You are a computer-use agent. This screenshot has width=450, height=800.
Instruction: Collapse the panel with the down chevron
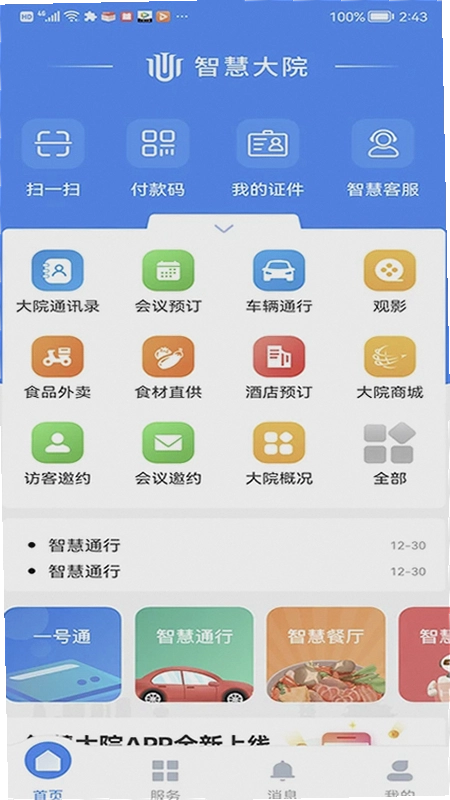click(x=224, y=229)
